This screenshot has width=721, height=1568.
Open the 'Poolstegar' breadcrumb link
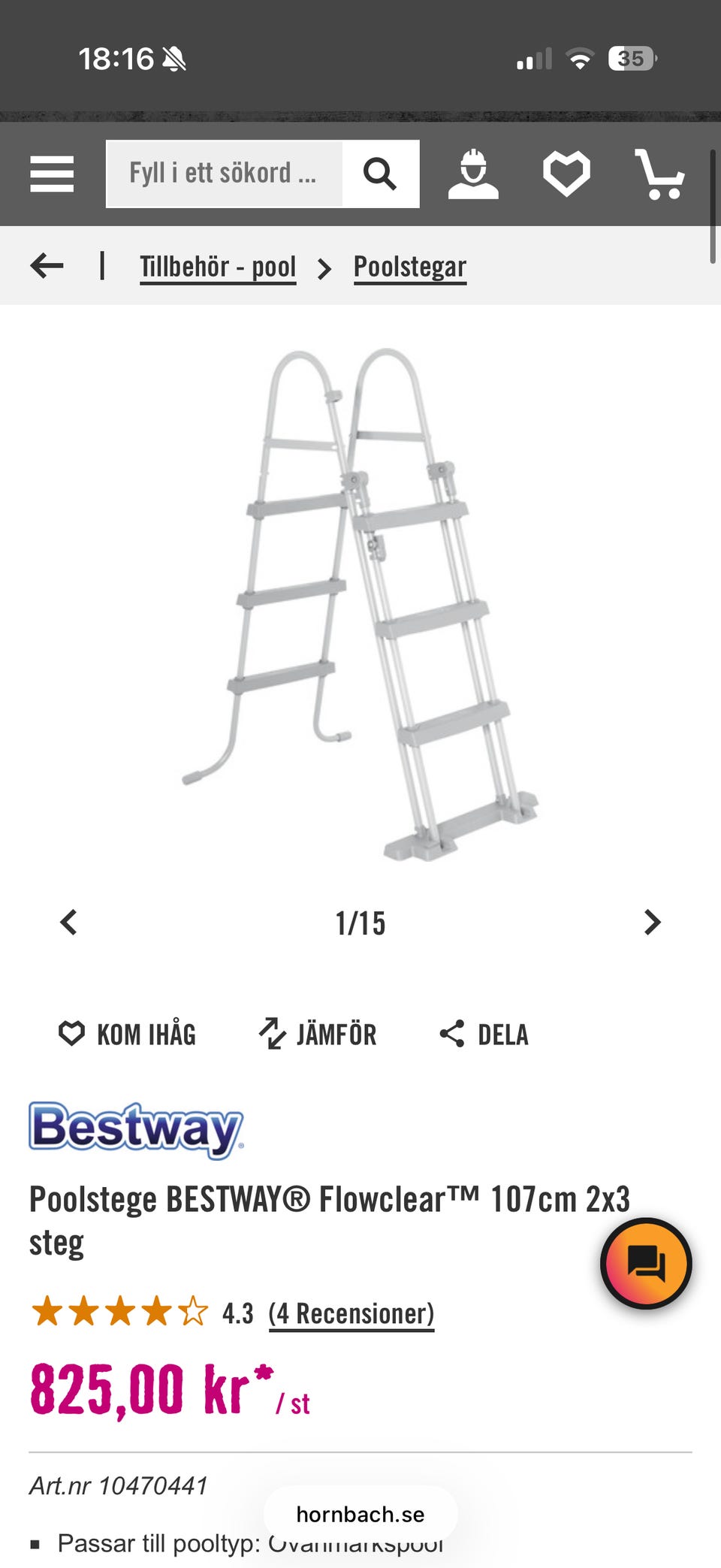410,267
